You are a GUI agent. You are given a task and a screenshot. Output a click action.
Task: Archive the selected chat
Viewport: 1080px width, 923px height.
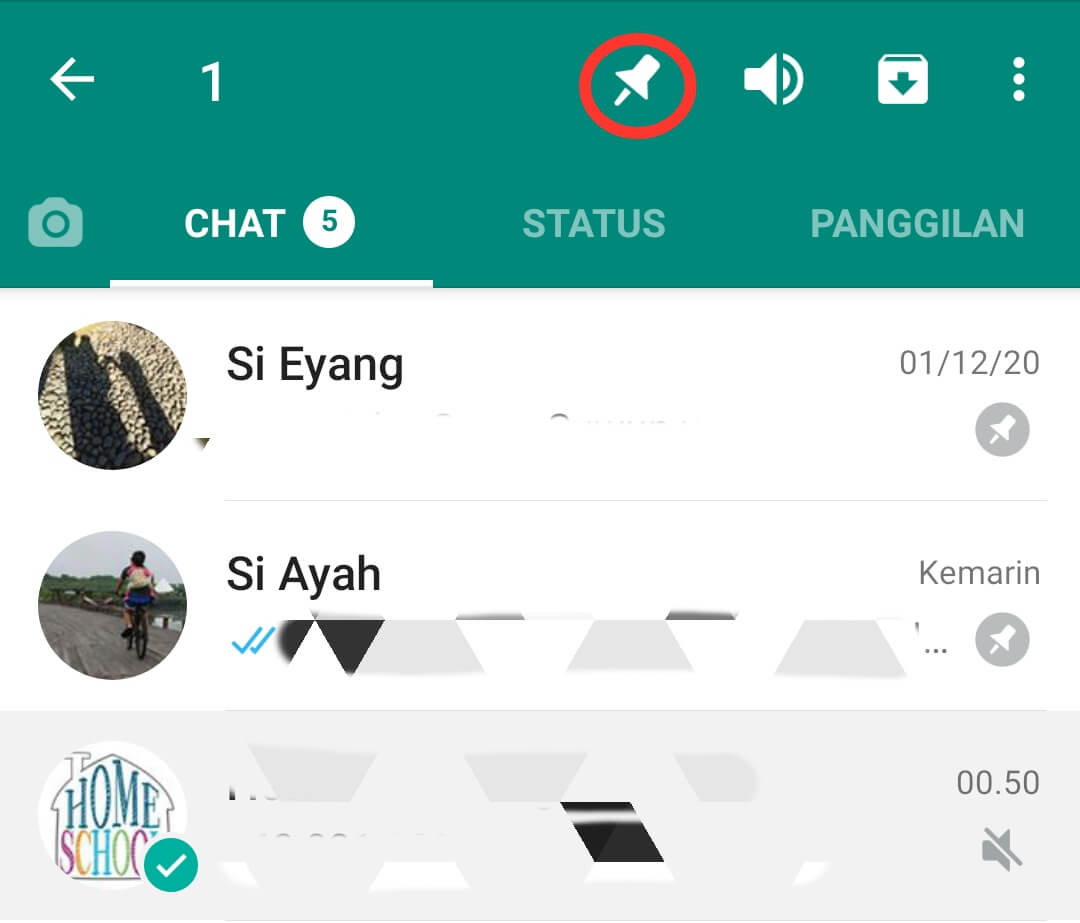pyautogui.click(x=902, y=80)
